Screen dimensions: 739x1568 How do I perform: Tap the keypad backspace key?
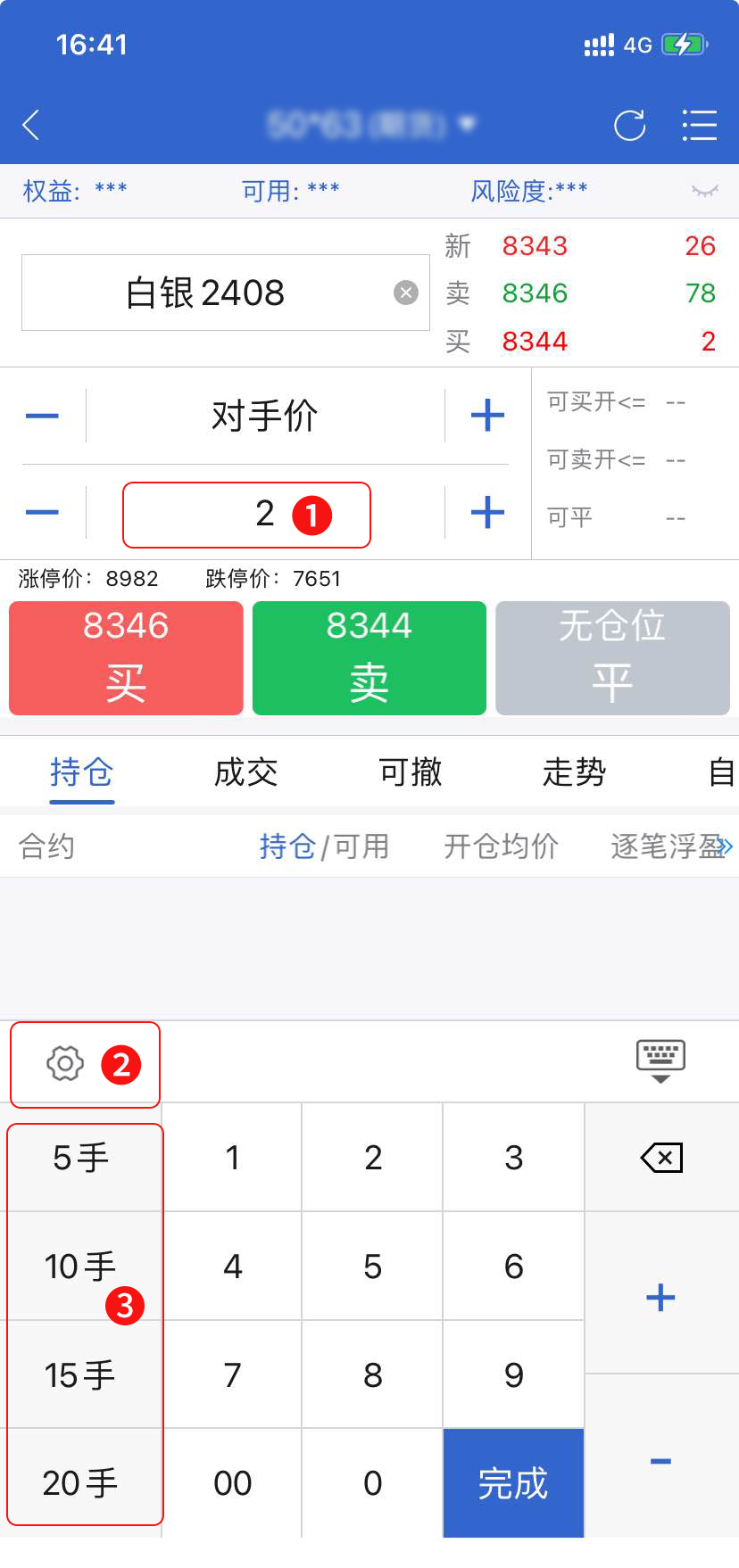coord(661,1158)
